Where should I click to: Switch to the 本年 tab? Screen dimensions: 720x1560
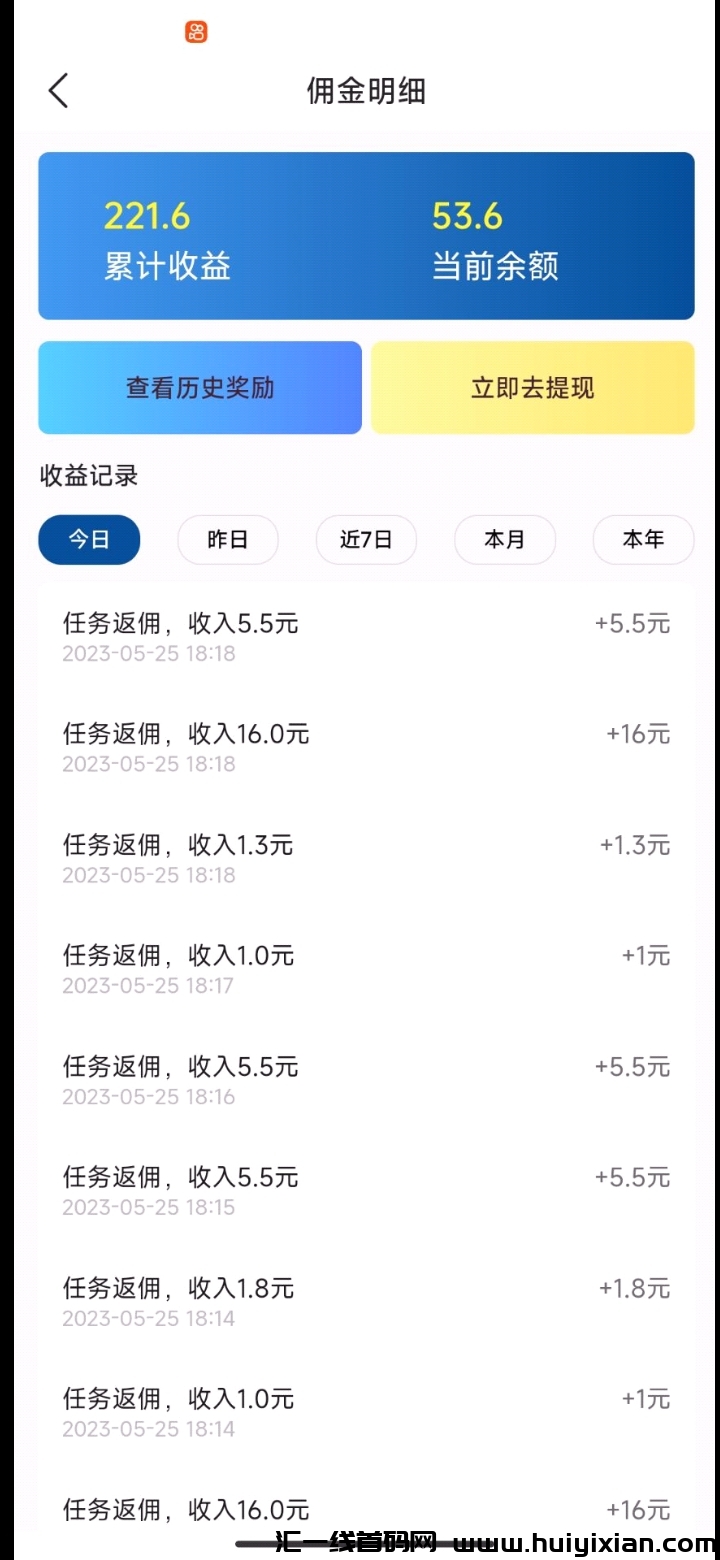coord(643,540)
